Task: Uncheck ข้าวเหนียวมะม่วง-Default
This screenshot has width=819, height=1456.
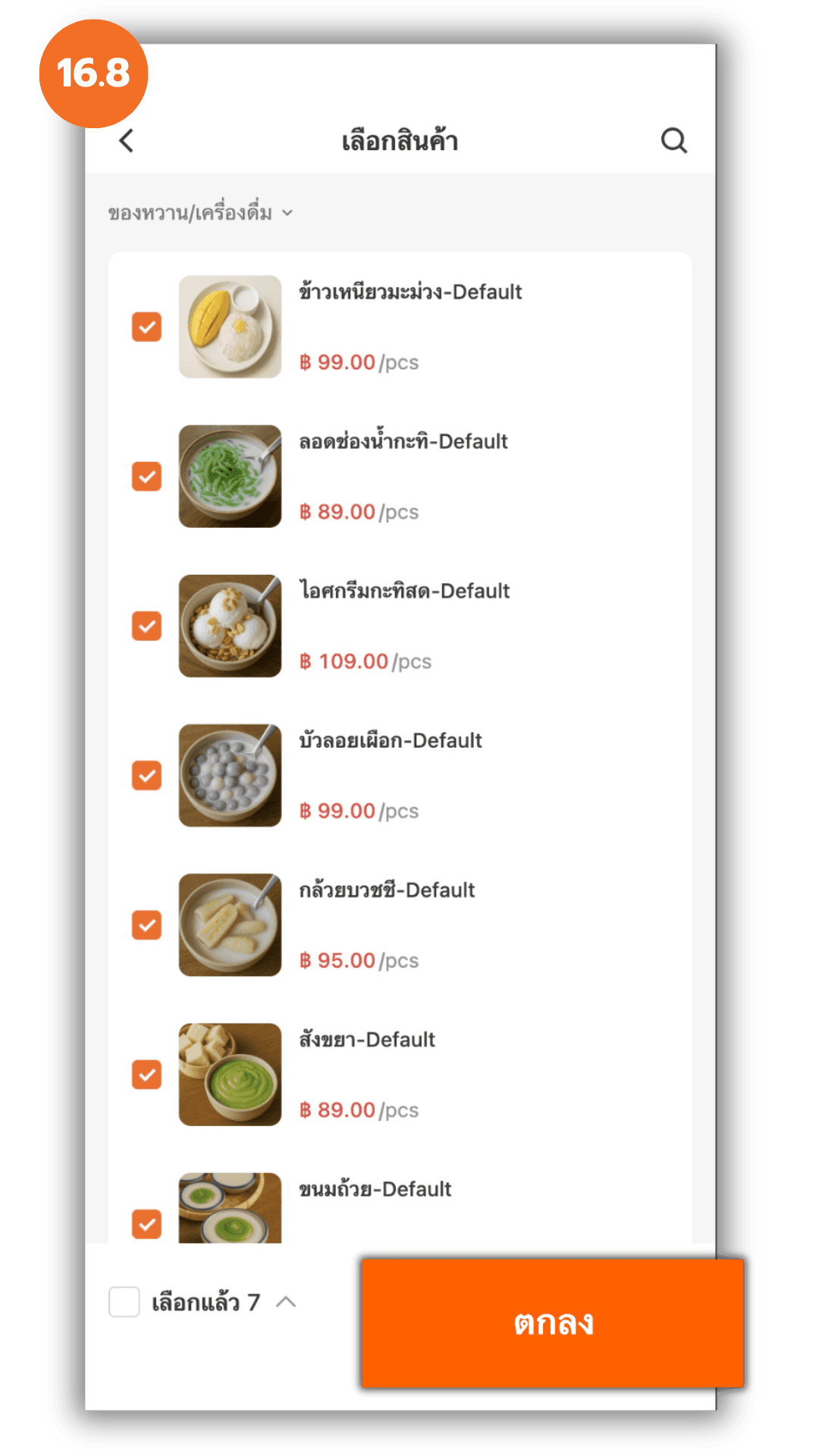Action: tap(147, 327)
